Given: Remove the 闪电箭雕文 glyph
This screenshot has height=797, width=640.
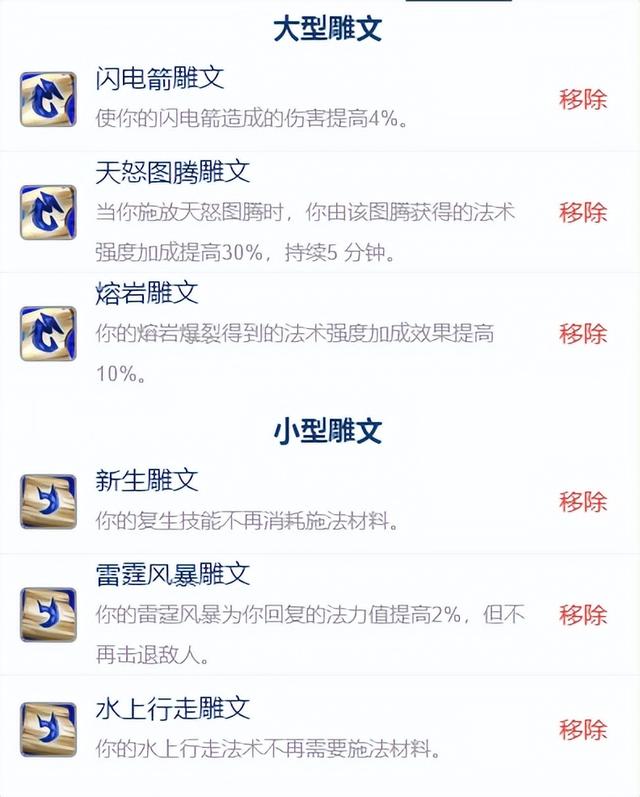Looking at the screenshot, I should [x=583, y=99].
